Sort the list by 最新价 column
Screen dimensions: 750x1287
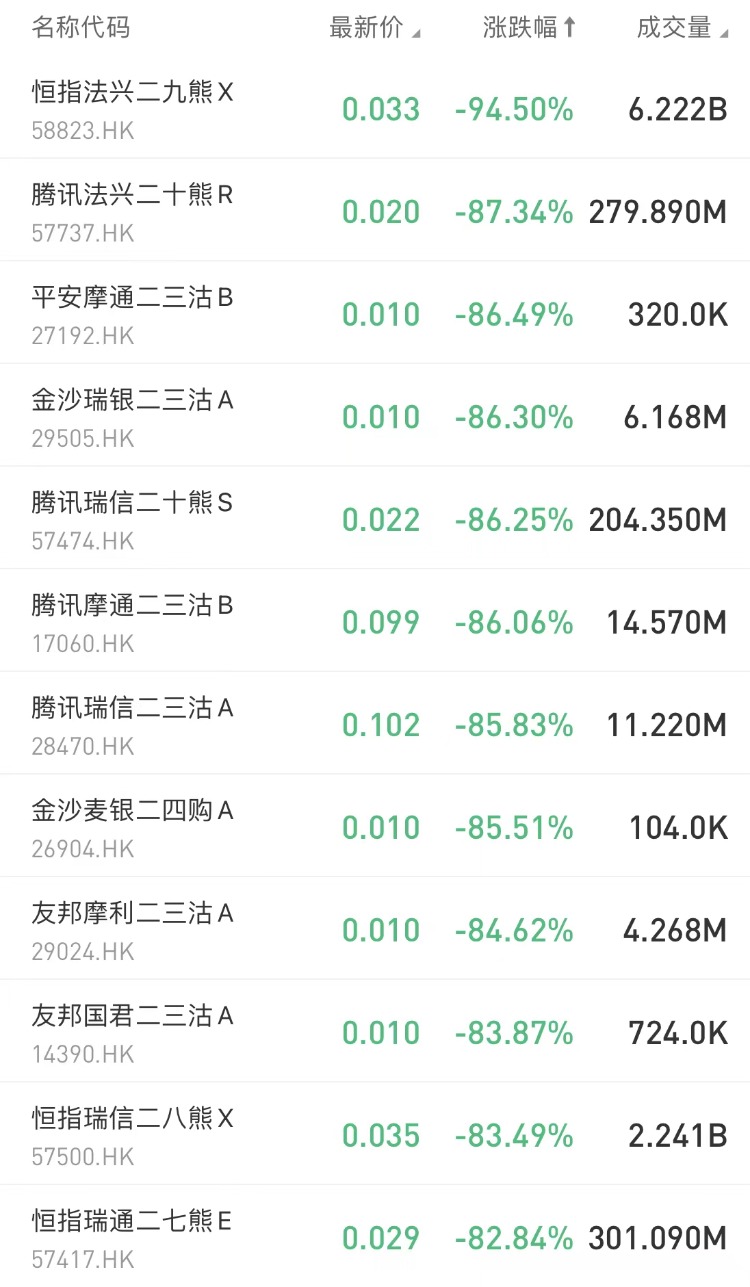click(x=375, y=28)
